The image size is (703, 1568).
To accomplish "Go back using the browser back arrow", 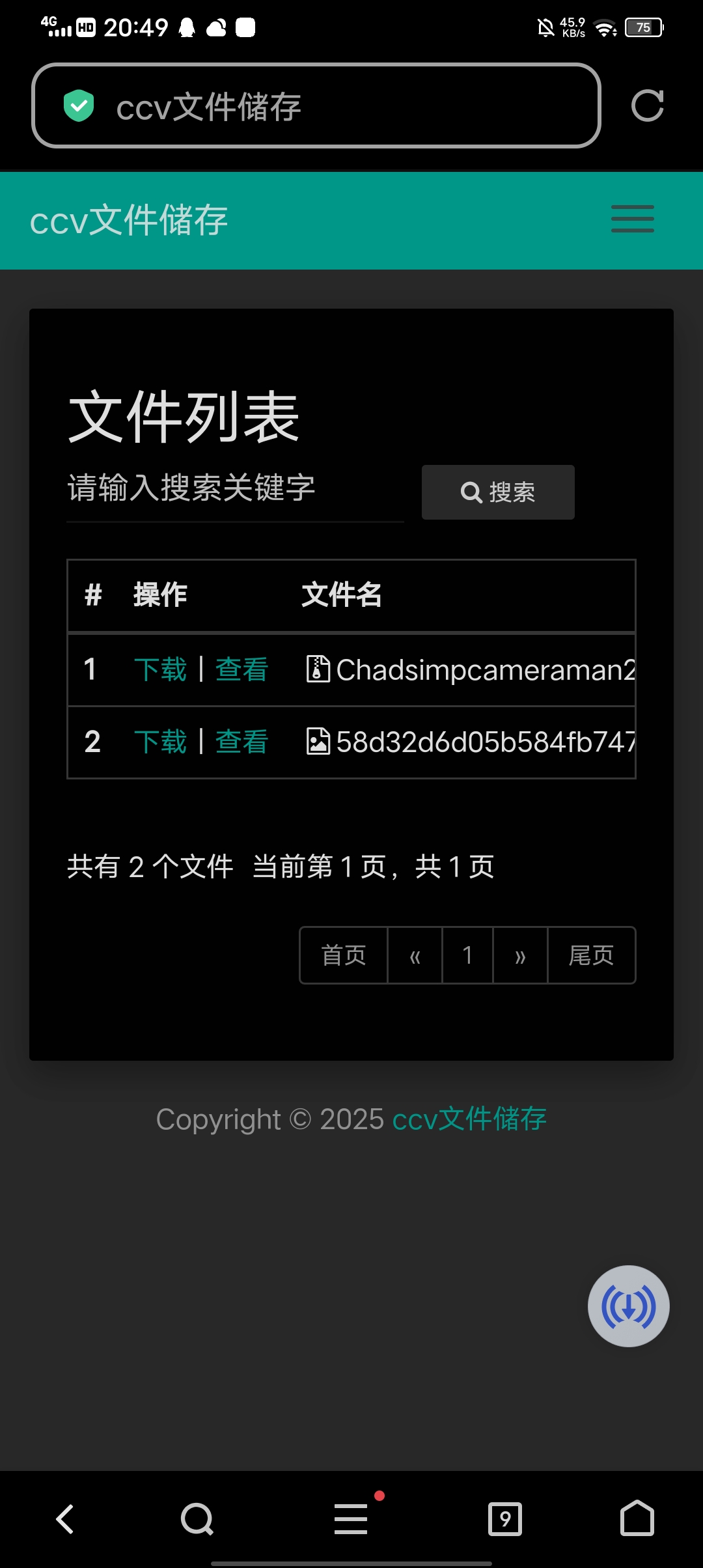I will click(x=65, y=1519).
